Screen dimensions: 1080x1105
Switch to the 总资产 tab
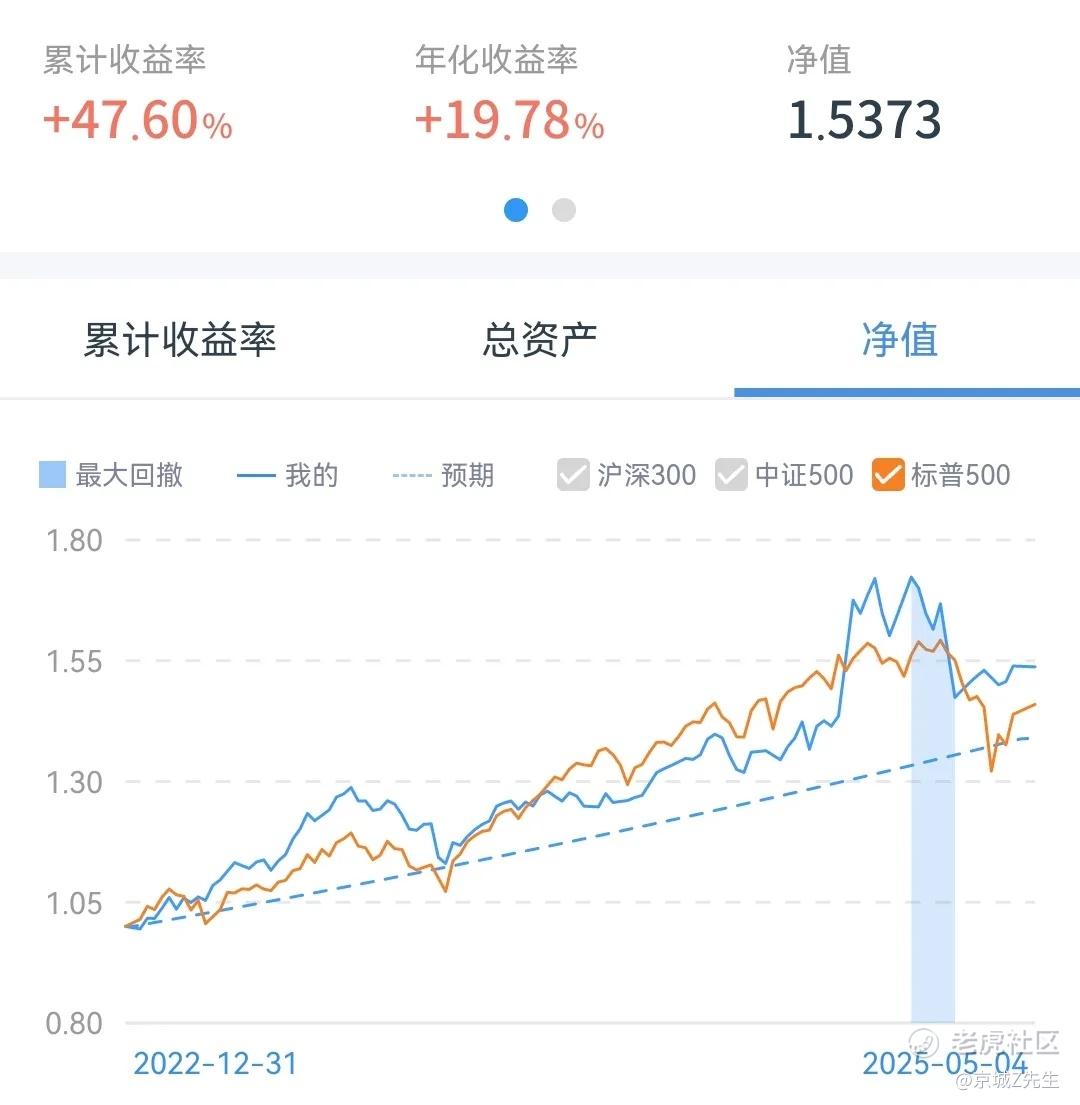(x=540, y=340)
